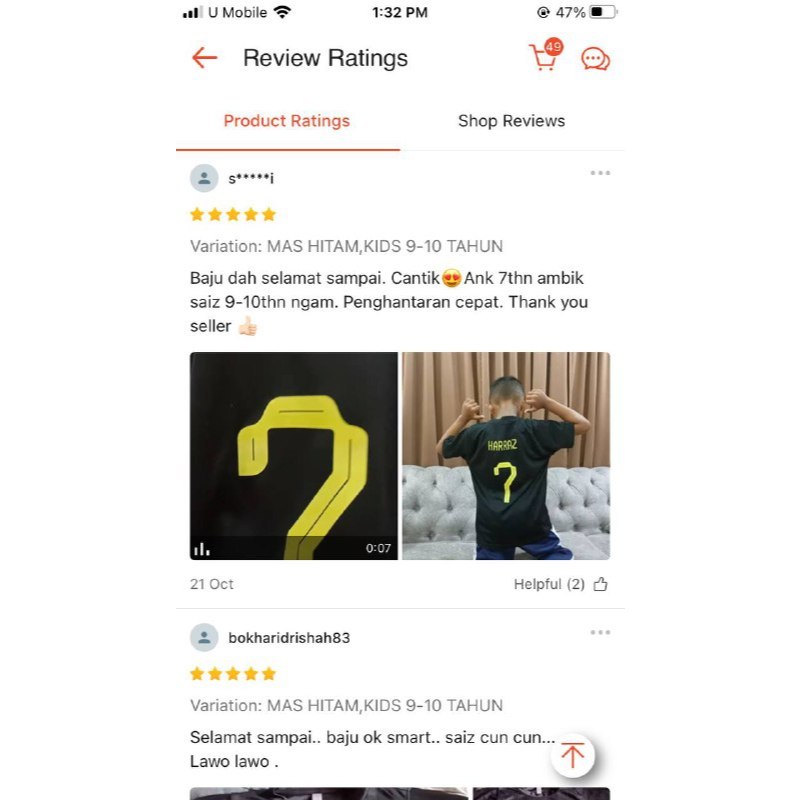The height and width of the screenshot is (800, 800).
Task: Play the review video of the yellow number 7
Action: 294,456
